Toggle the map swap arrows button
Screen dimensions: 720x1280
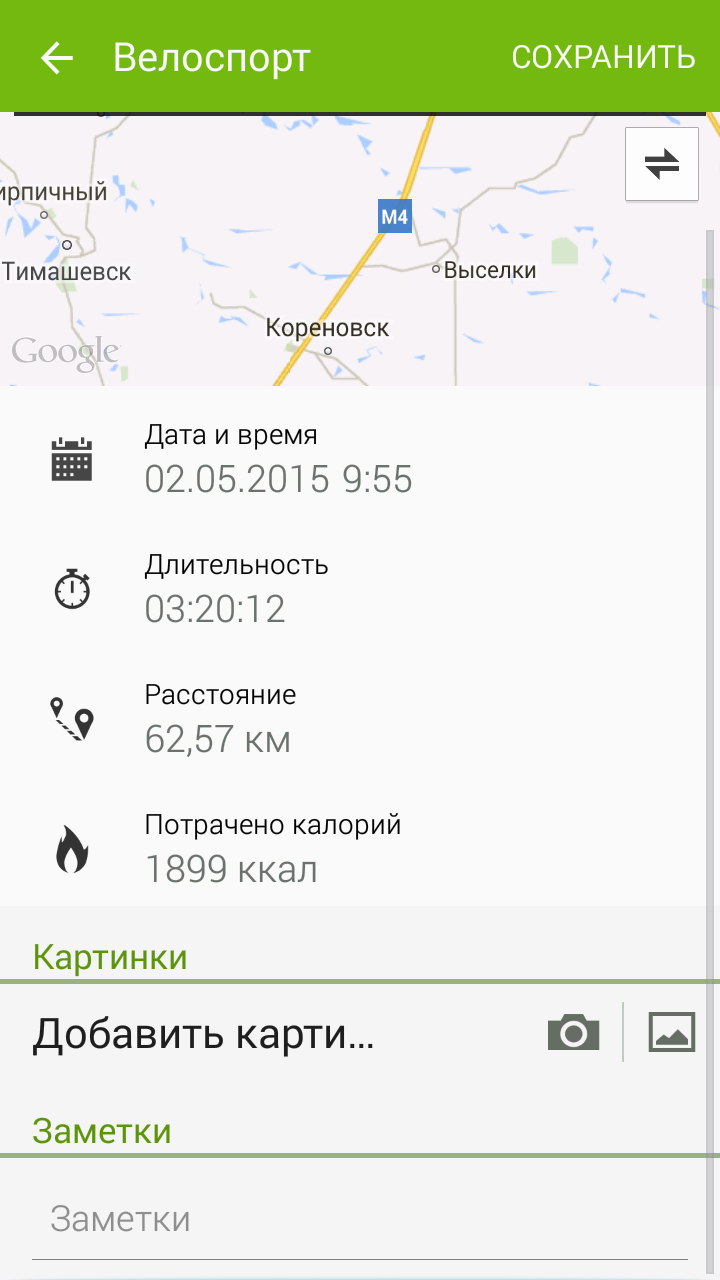point(661,164)
